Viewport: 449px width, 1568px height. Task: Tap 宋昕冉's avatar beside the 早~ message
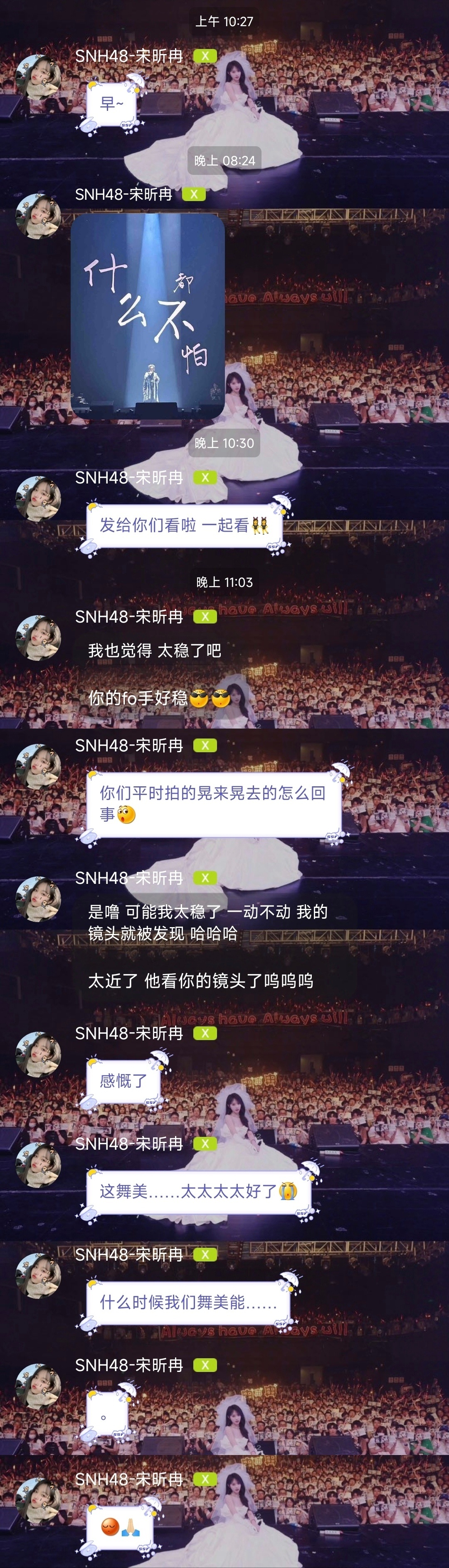pyautogui.click(x=38, y=77)
